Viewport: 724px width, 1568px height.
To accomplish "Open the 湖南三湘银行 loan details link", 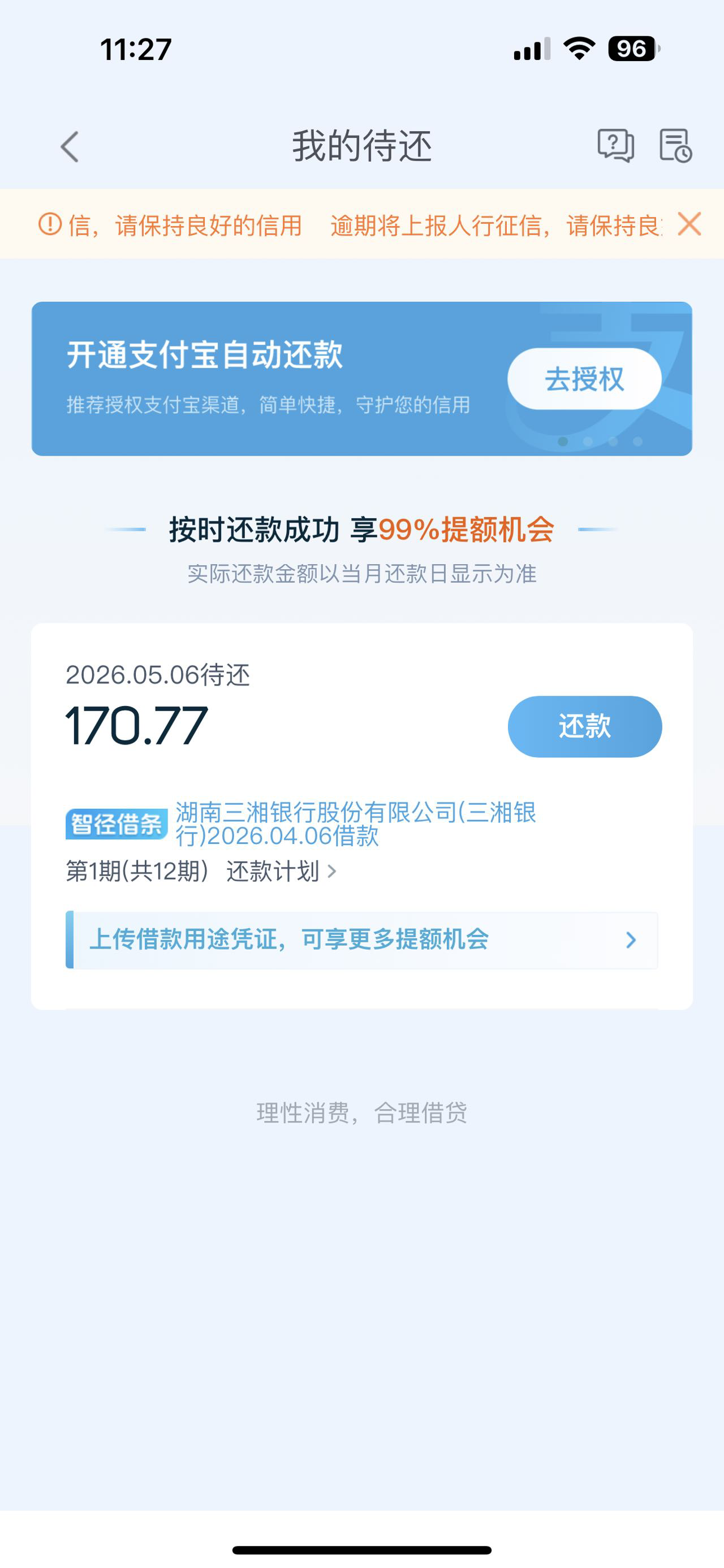I will click(356, 824).
